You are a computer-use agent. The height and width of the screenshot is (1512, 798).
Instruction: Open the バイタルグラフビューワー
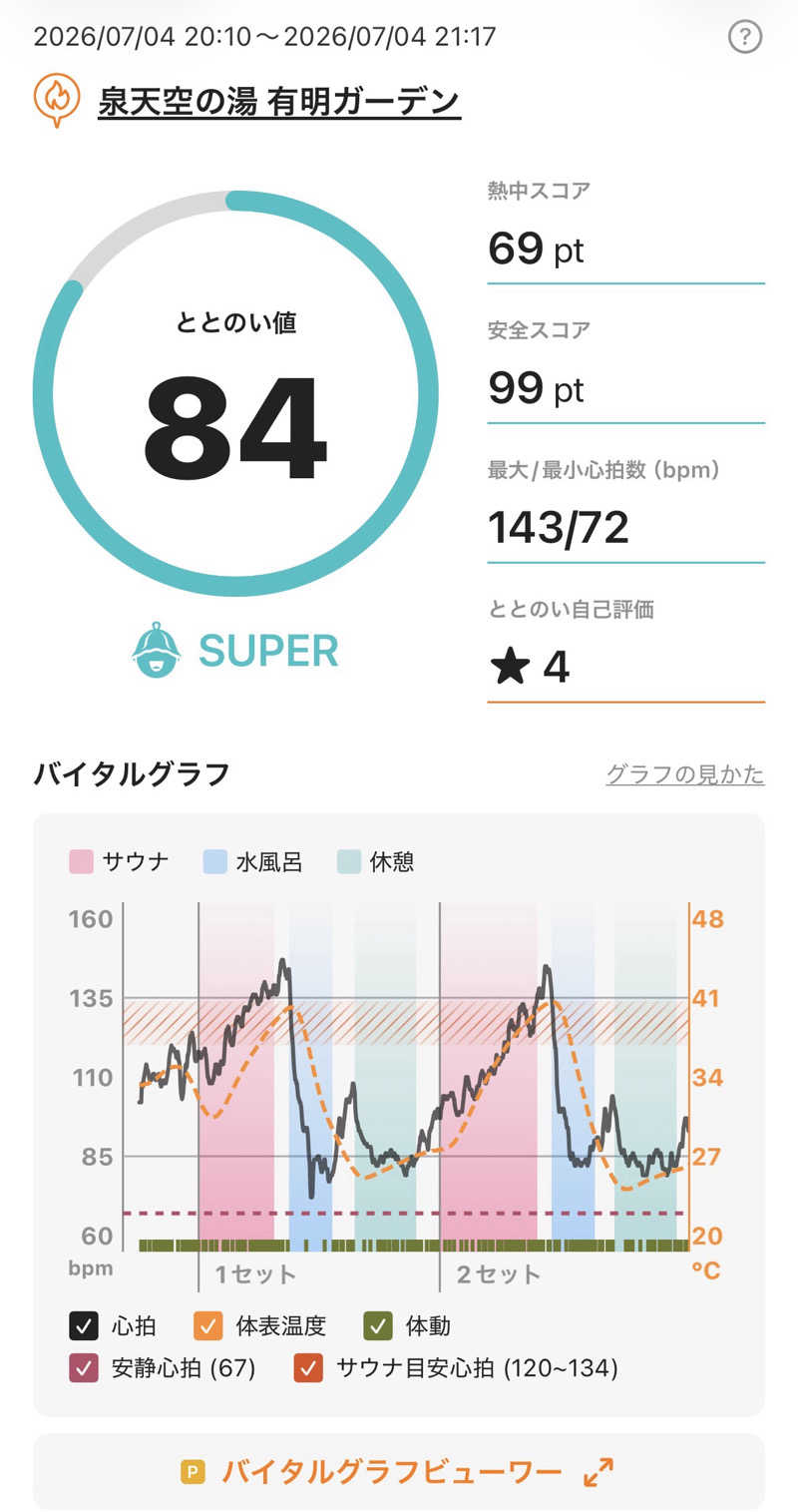pos(399,1472)
